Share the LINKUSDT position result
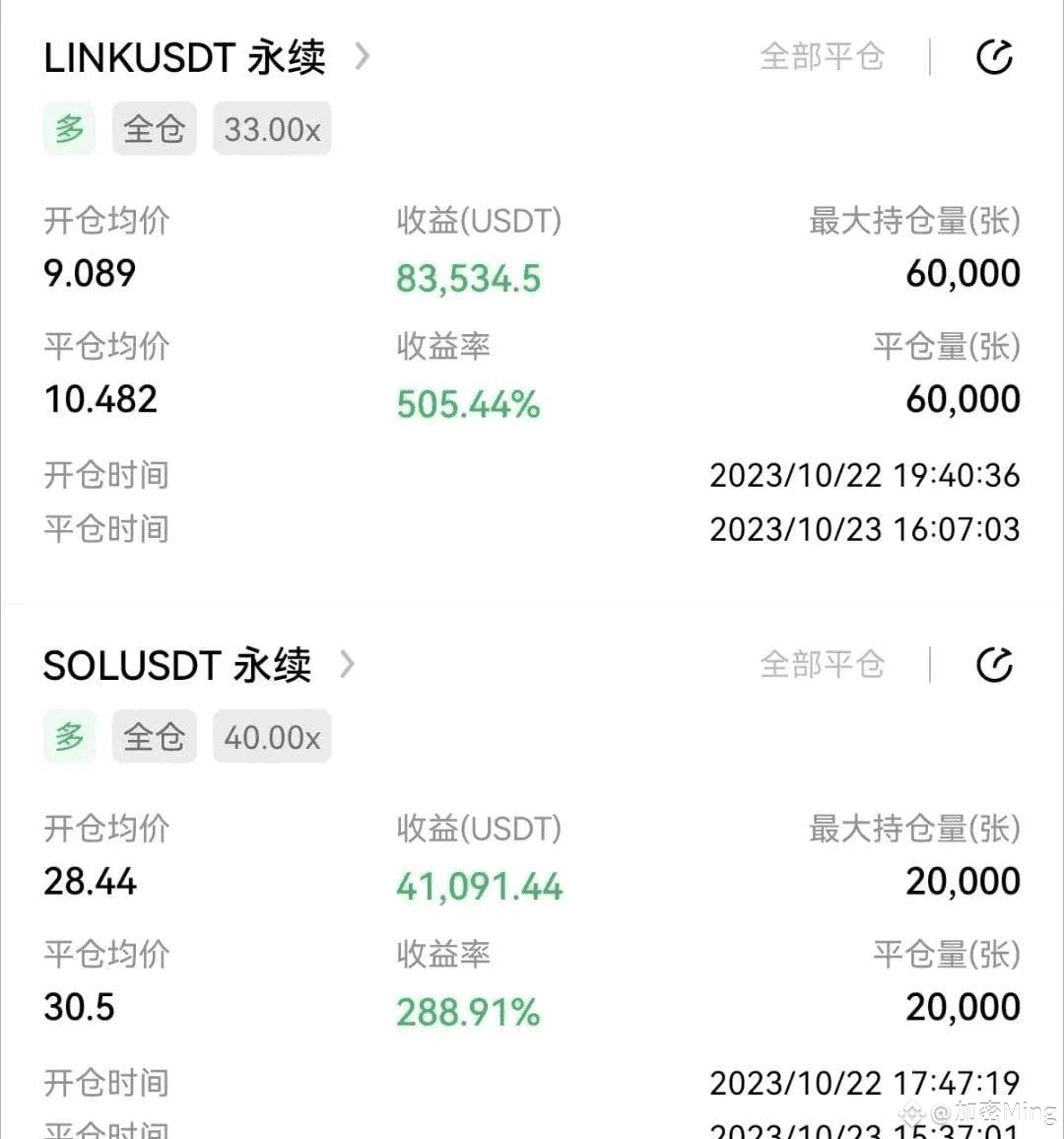Viewport: 1064px width, 1139px height. click(x=994, y=57)
